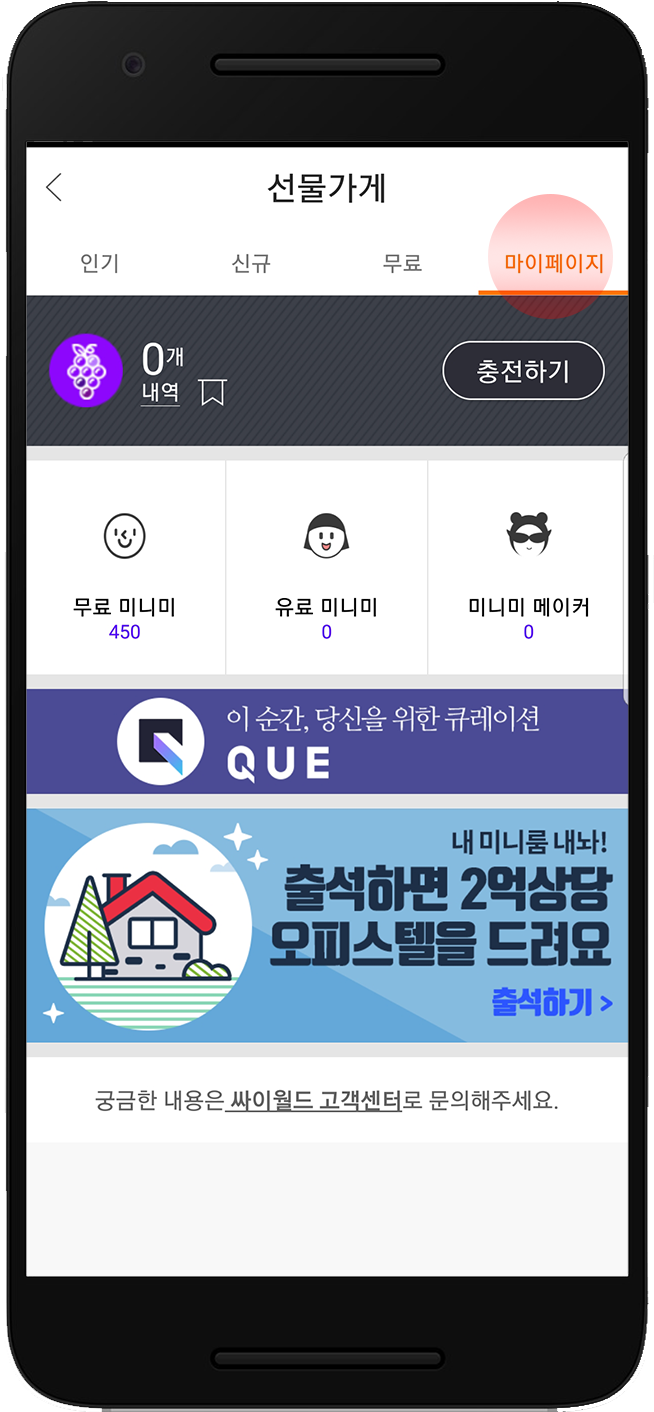The height and width of the screenshot is (1412, 654).
Task: Switch to the 무료 tab
Action: (x=403, y=263)
